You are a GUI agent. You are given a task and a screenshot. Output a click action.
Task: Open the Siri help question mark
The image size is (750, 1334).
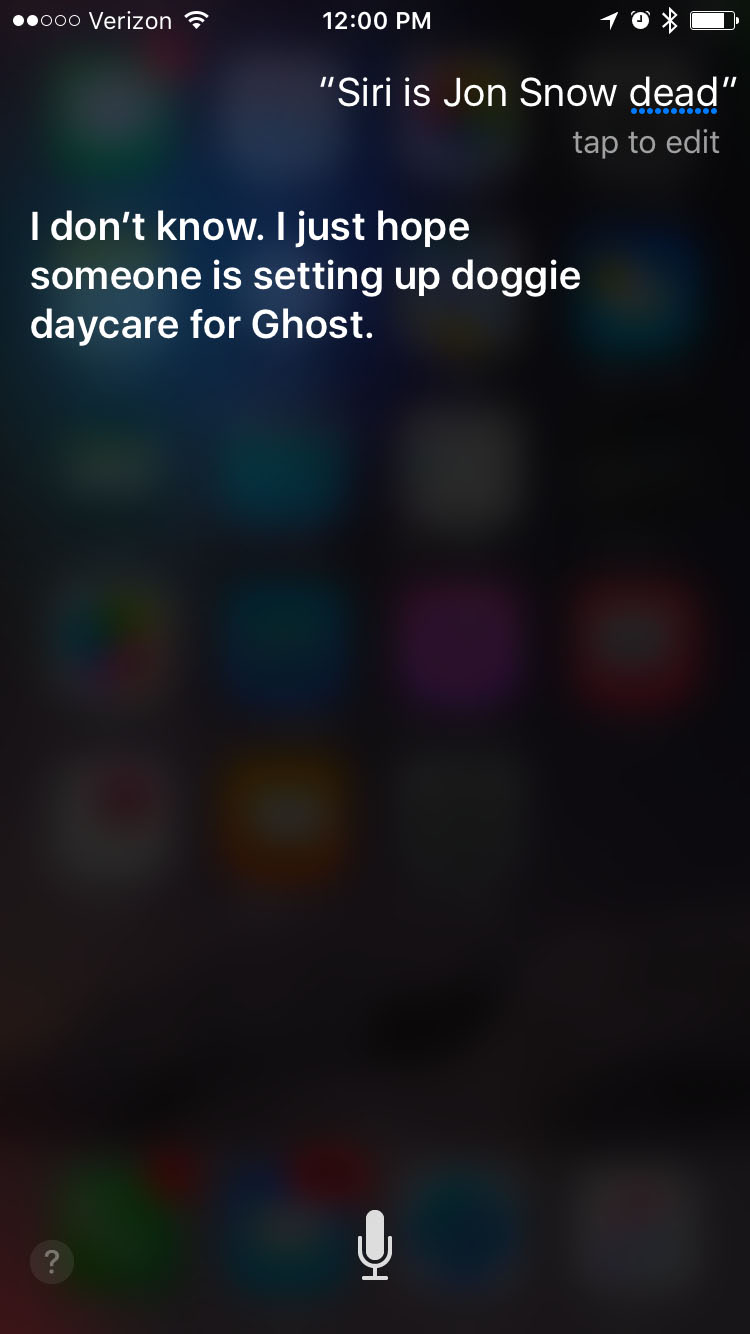click(x=52, y=1260)
